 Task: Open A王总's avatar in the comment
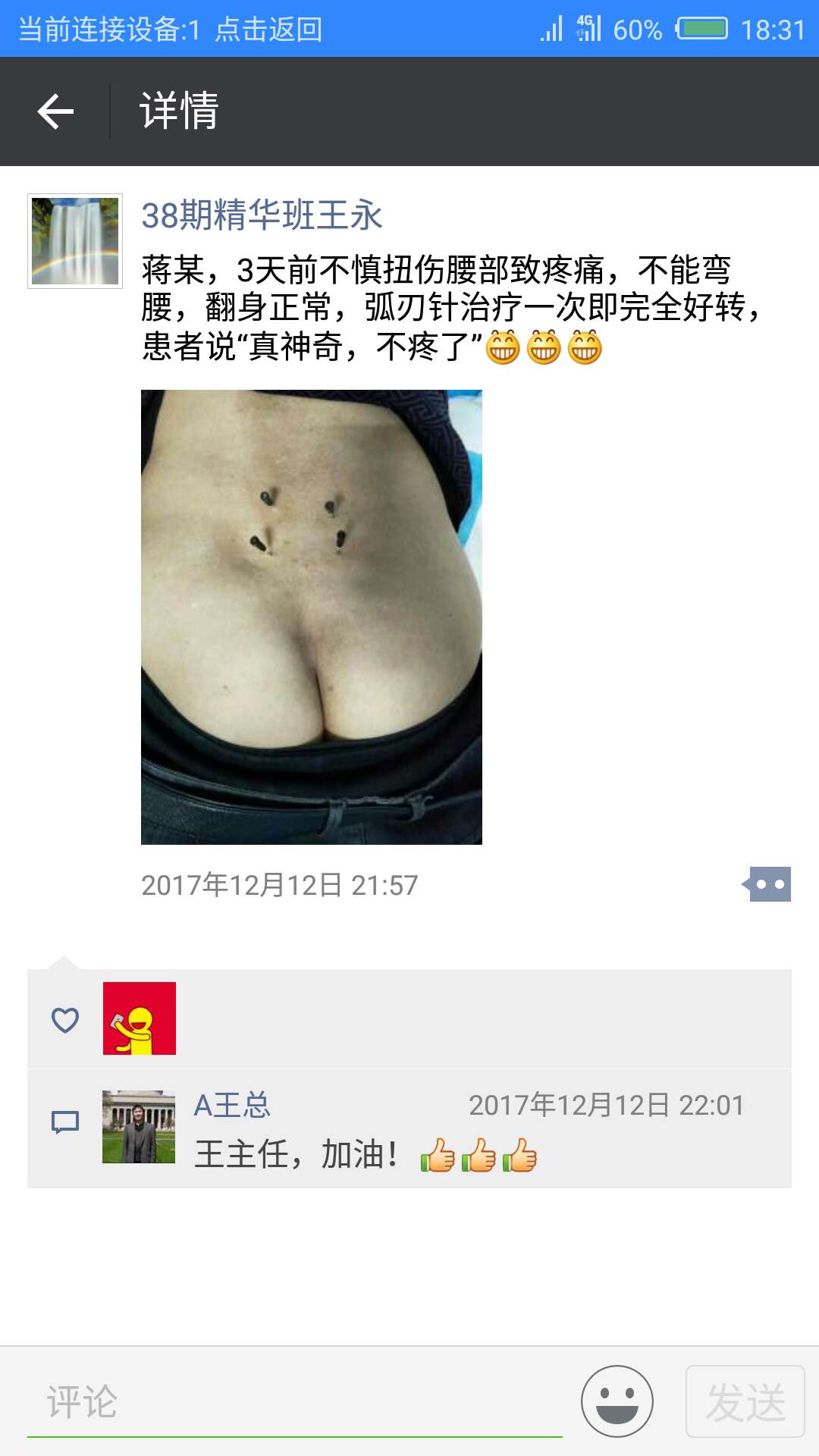coord(139,1127)
